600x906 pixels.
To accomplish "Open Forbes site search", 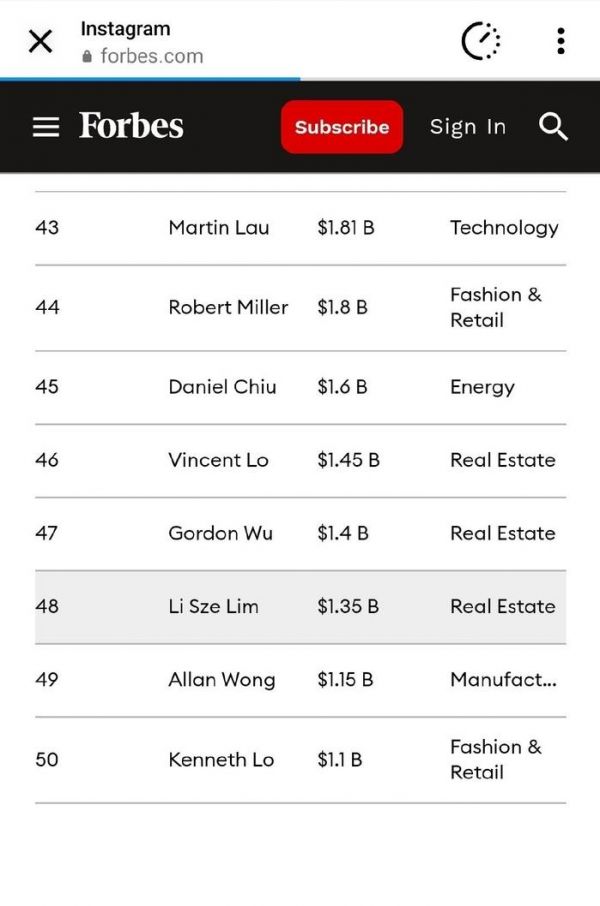I will tap(553, 127).
